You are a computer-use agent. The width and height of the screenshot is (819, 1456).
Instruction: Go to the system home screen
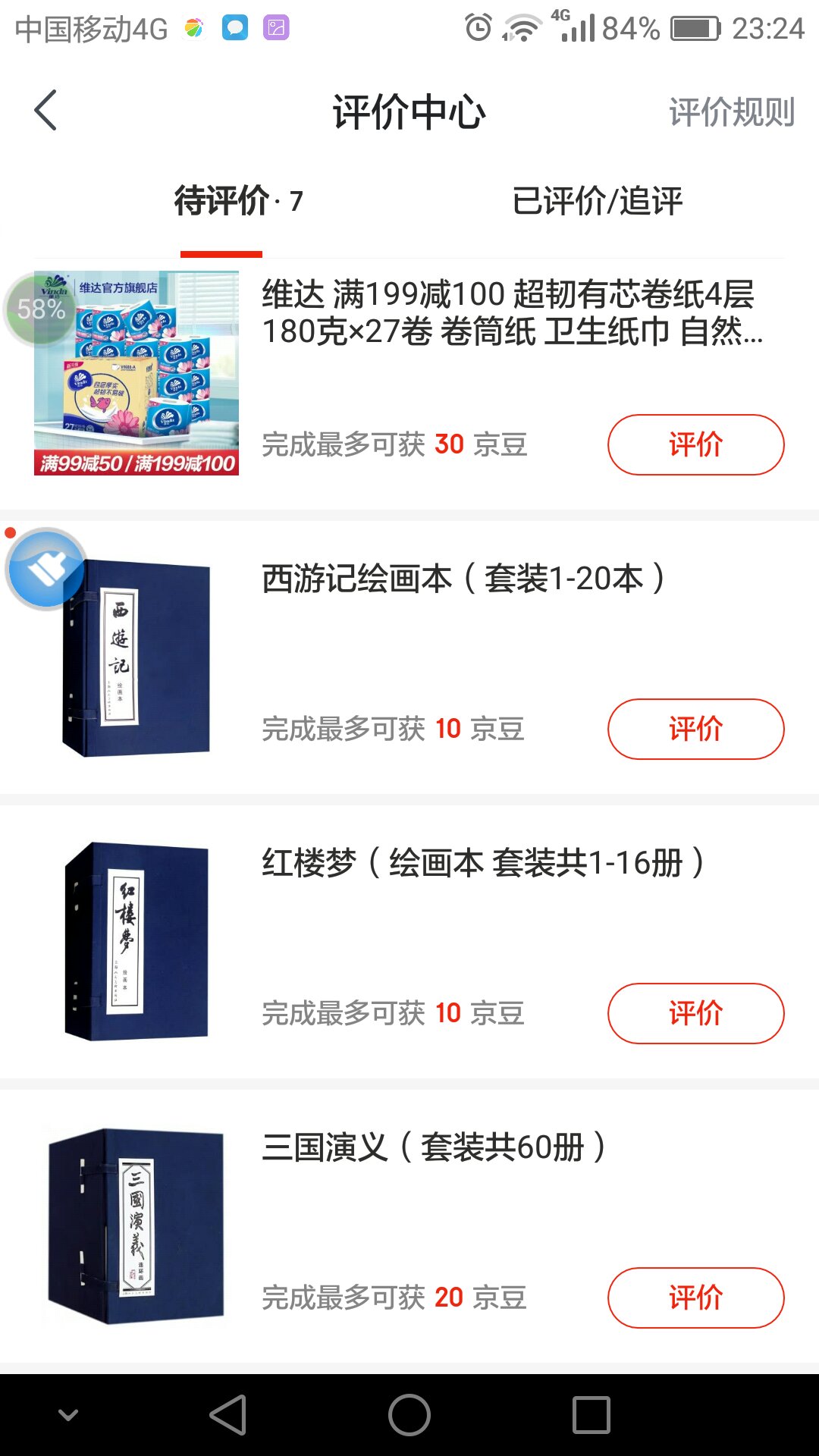[x=409, y=1415]
